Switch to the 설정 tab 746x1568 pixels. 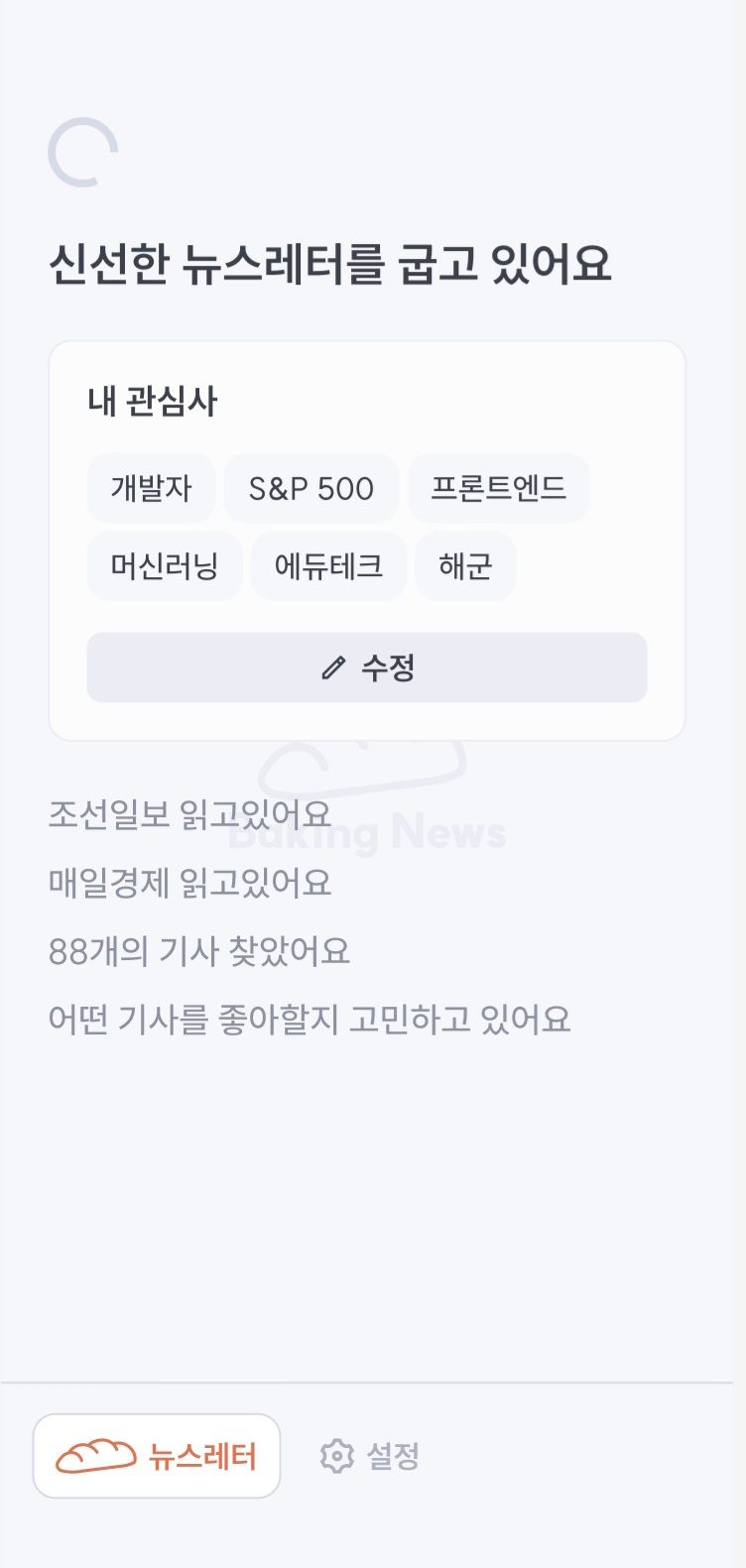click(371, 1455)
